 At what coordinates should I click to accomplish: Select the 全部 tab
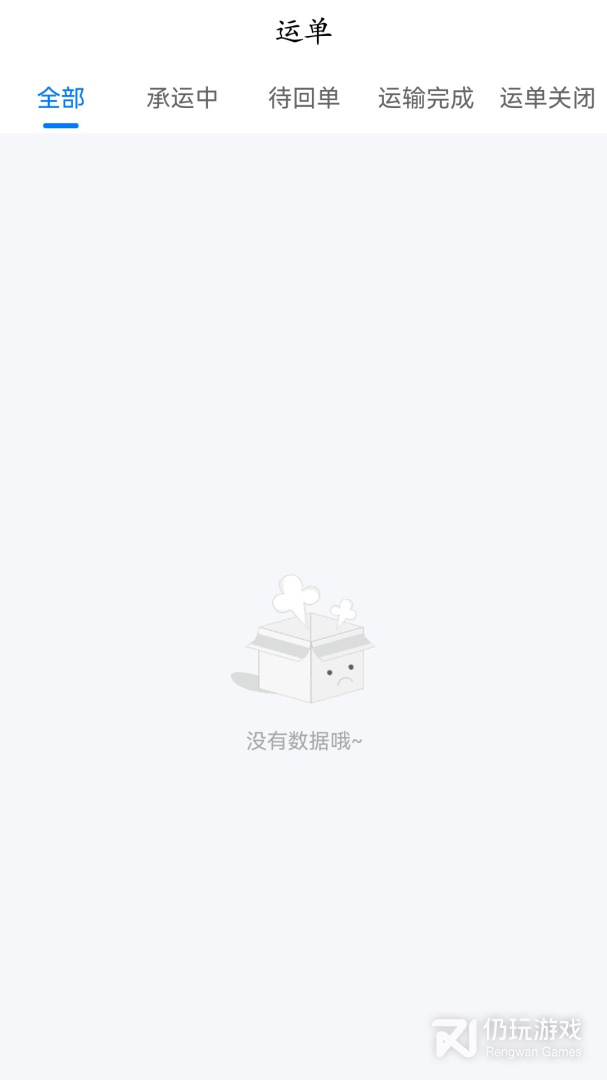tap(61, 98)
